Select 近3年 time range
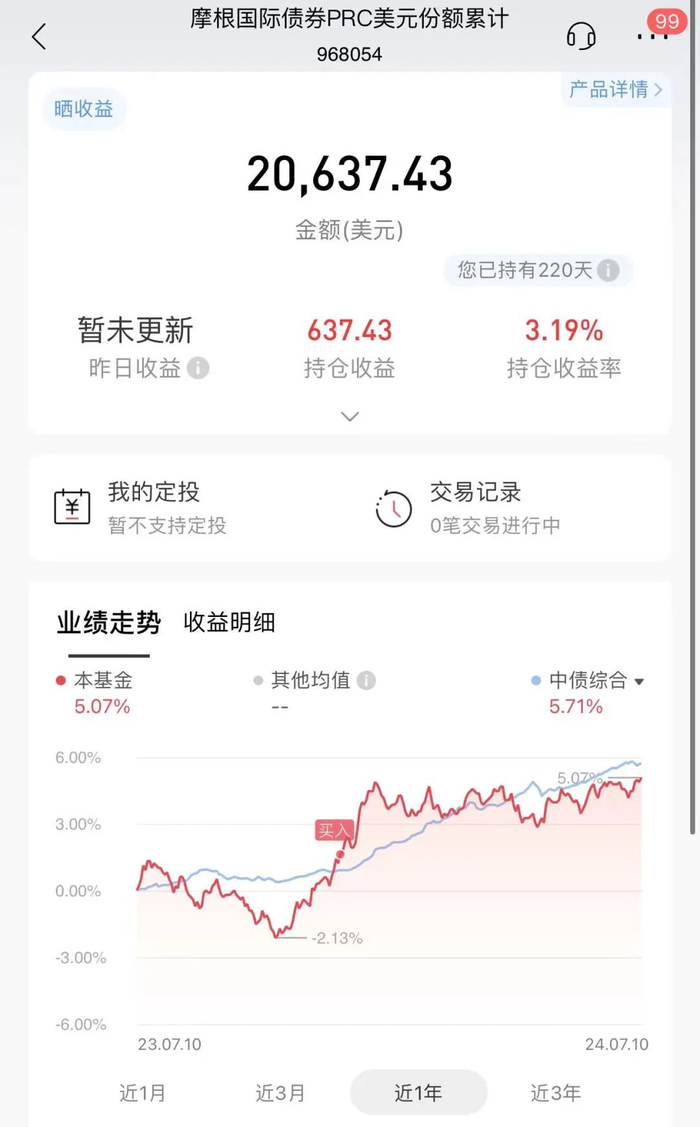Viewport: 700px width, 1127px height. (x=556, y=1092)
